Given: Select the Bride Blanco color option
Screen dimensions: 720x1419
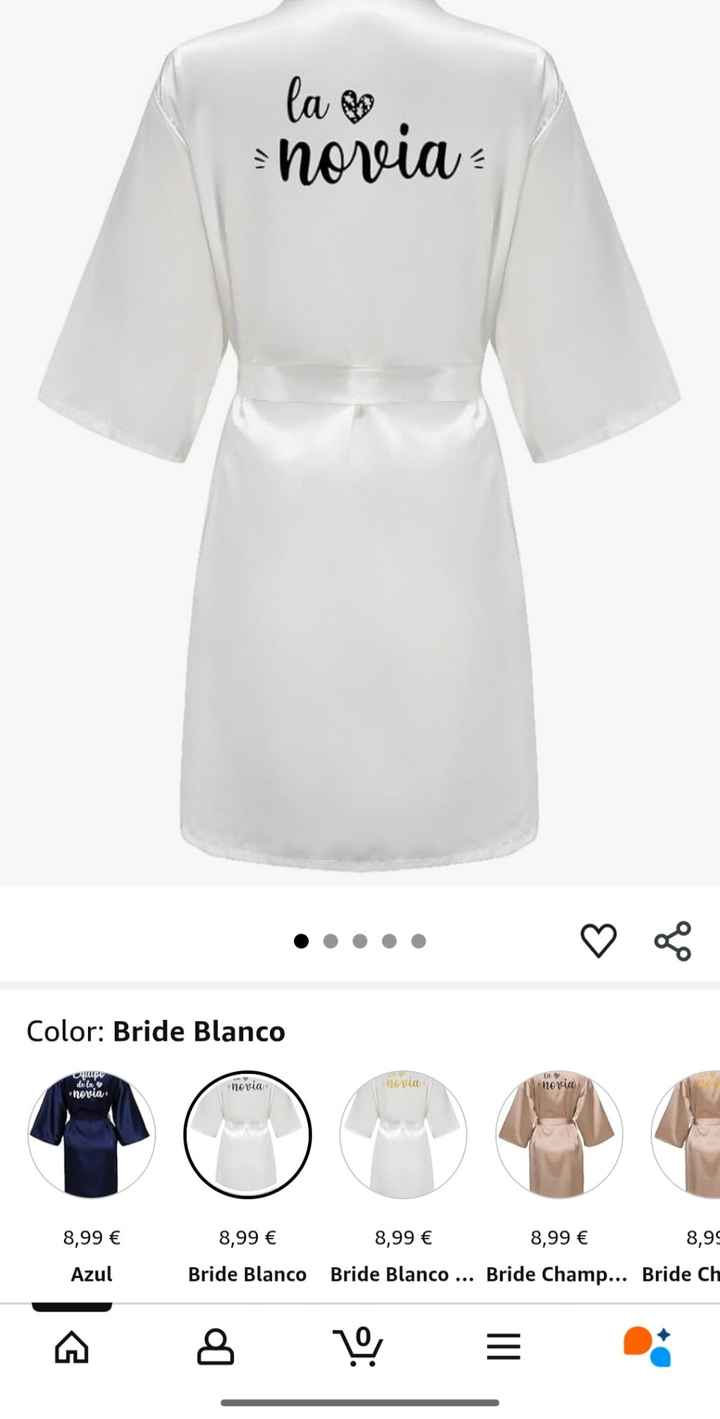Looking at the screenshot, I should pyautogui.click(x=247, y=1135).
